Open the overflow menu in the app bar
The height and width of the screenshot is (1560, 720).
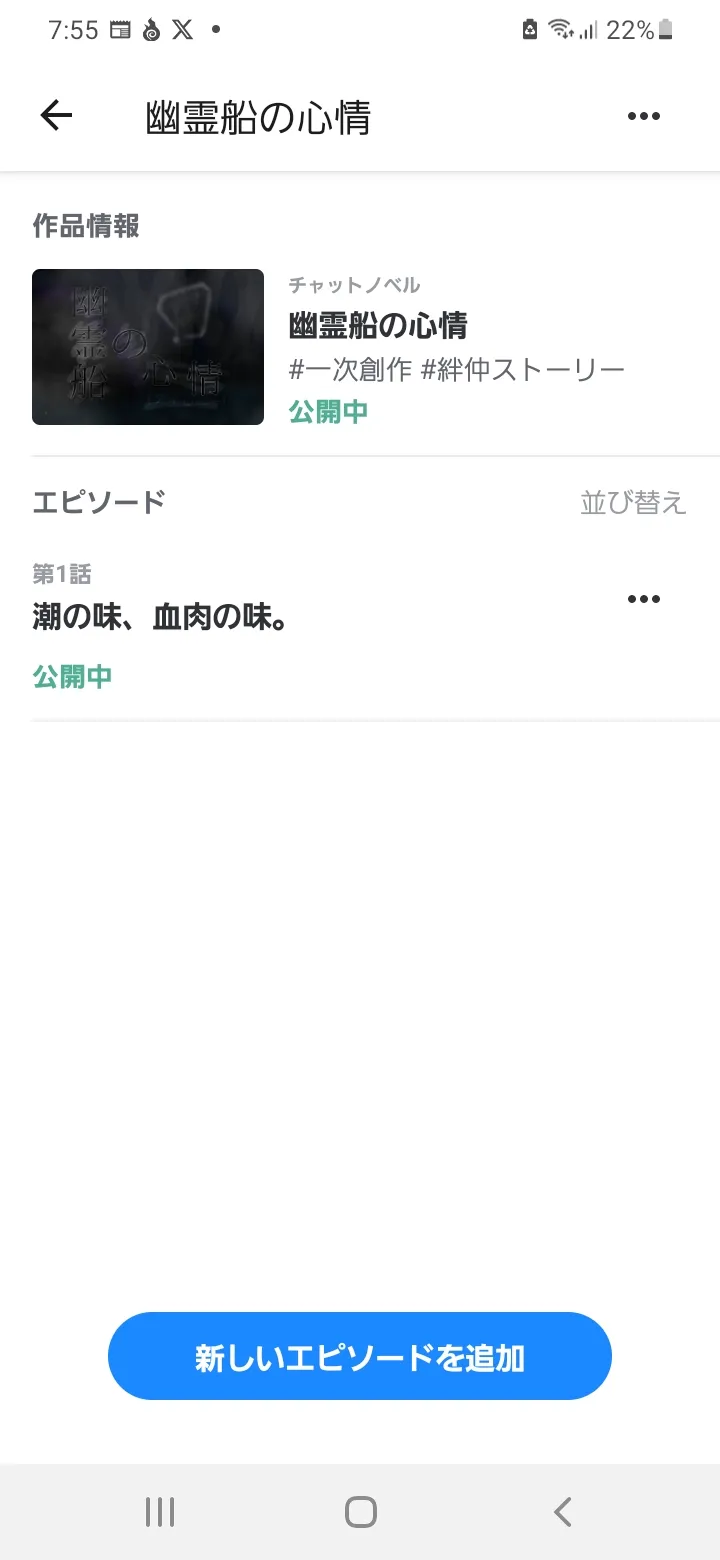pyautogui.click(x=643, y=116)
